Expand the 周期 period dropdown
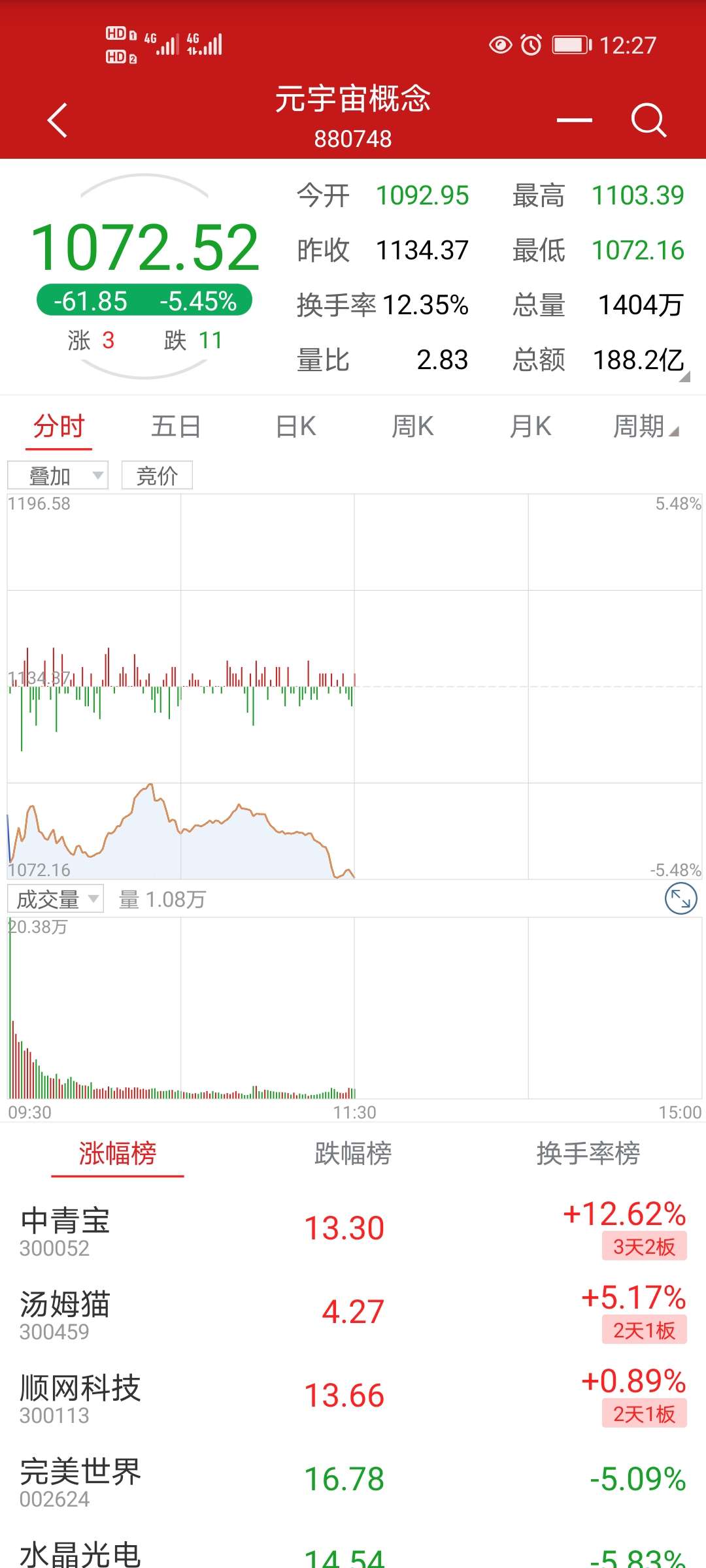The width and height of the screenshot is (706, 1568). [x=646, y=427]
